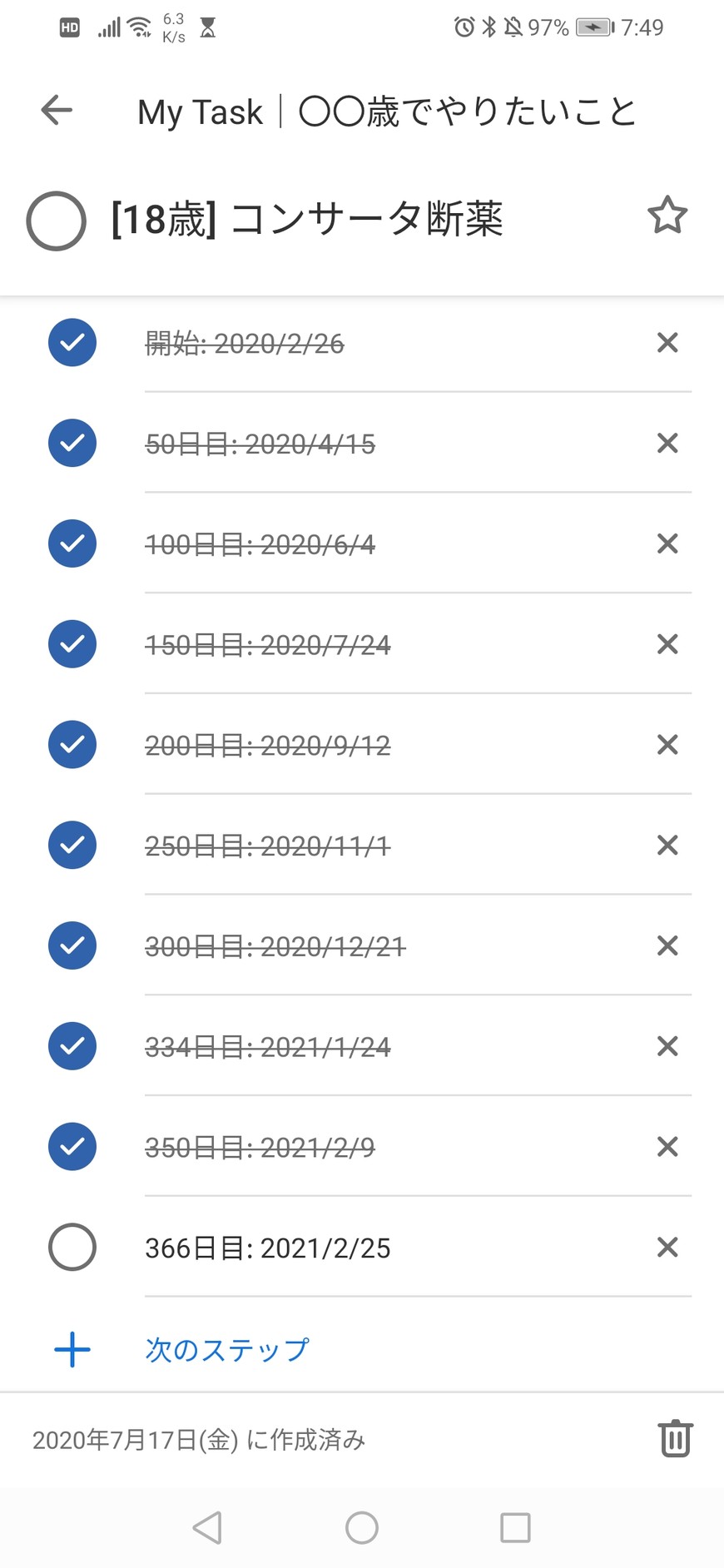This screenshot has width=724, height=1568.
Task: Edit the 366日目: 2021/2/25 step text
Action: pyautogui.click(x=267, y=1248)
